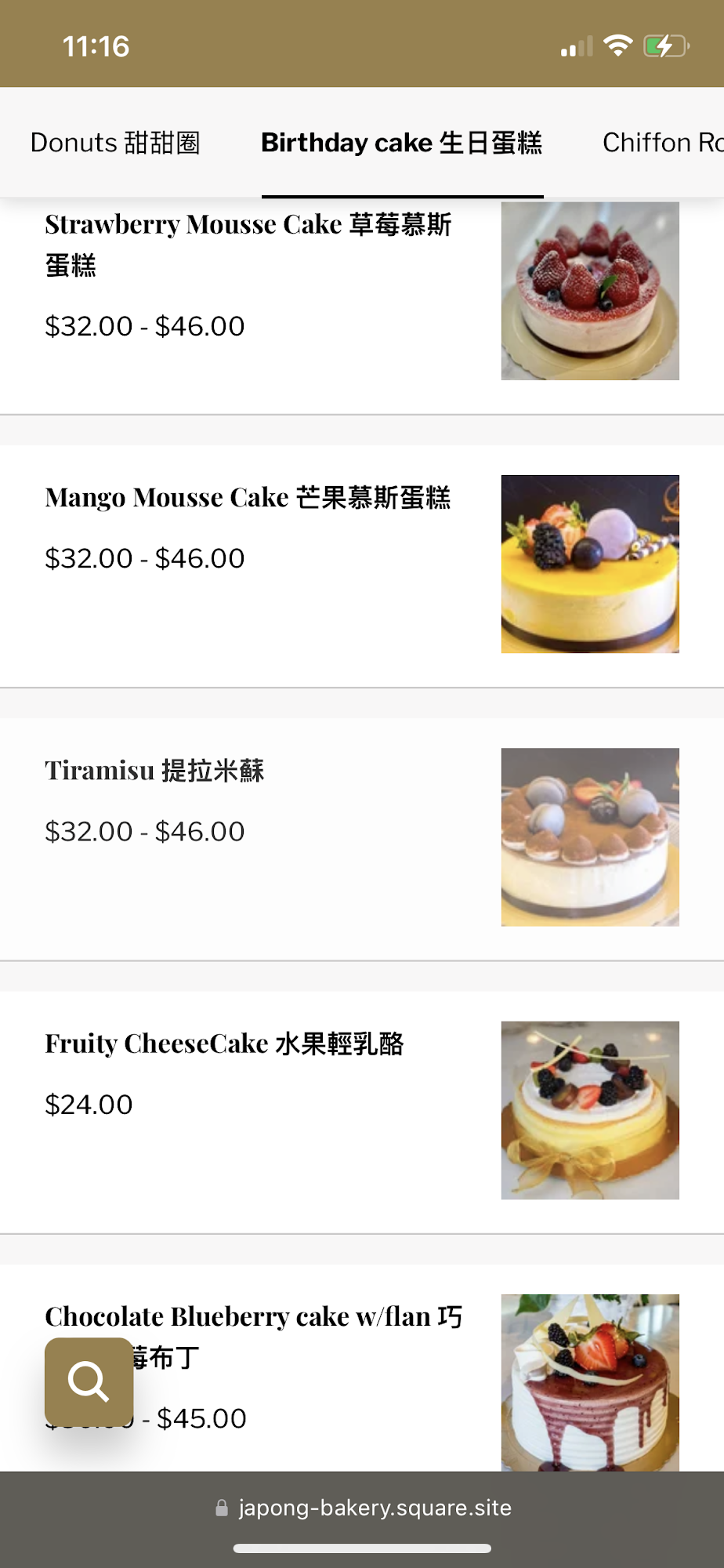
Task: Switch to the Chiffon tab
Action: click(x=661, y=143)
